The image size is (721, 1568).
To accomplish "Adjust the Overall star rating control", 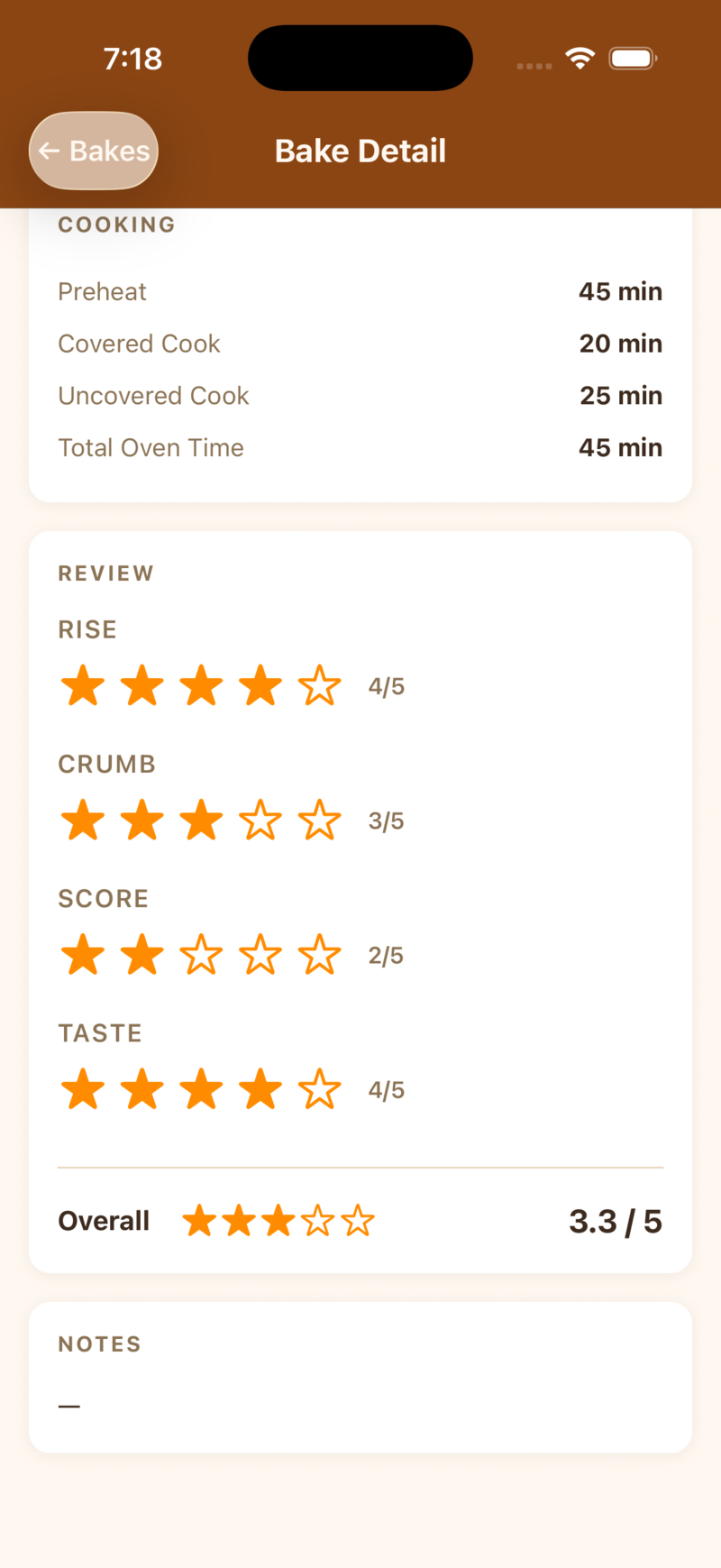I will click(278, 1221).
